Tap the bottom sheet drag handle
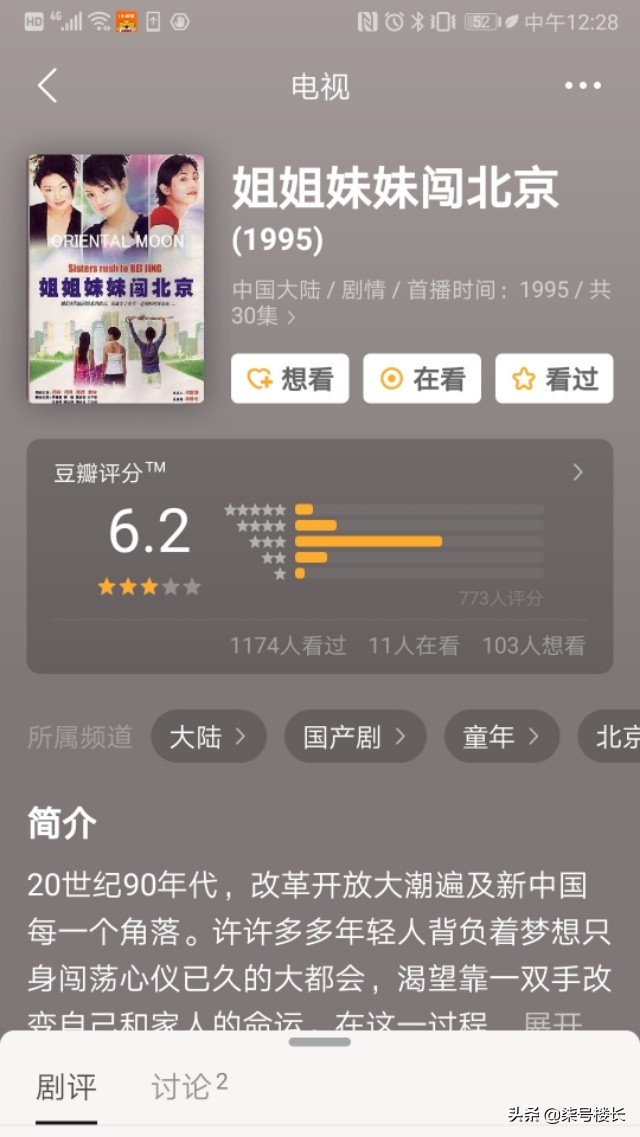This screenshot has width=640, height=1137. pos(320,1042)
